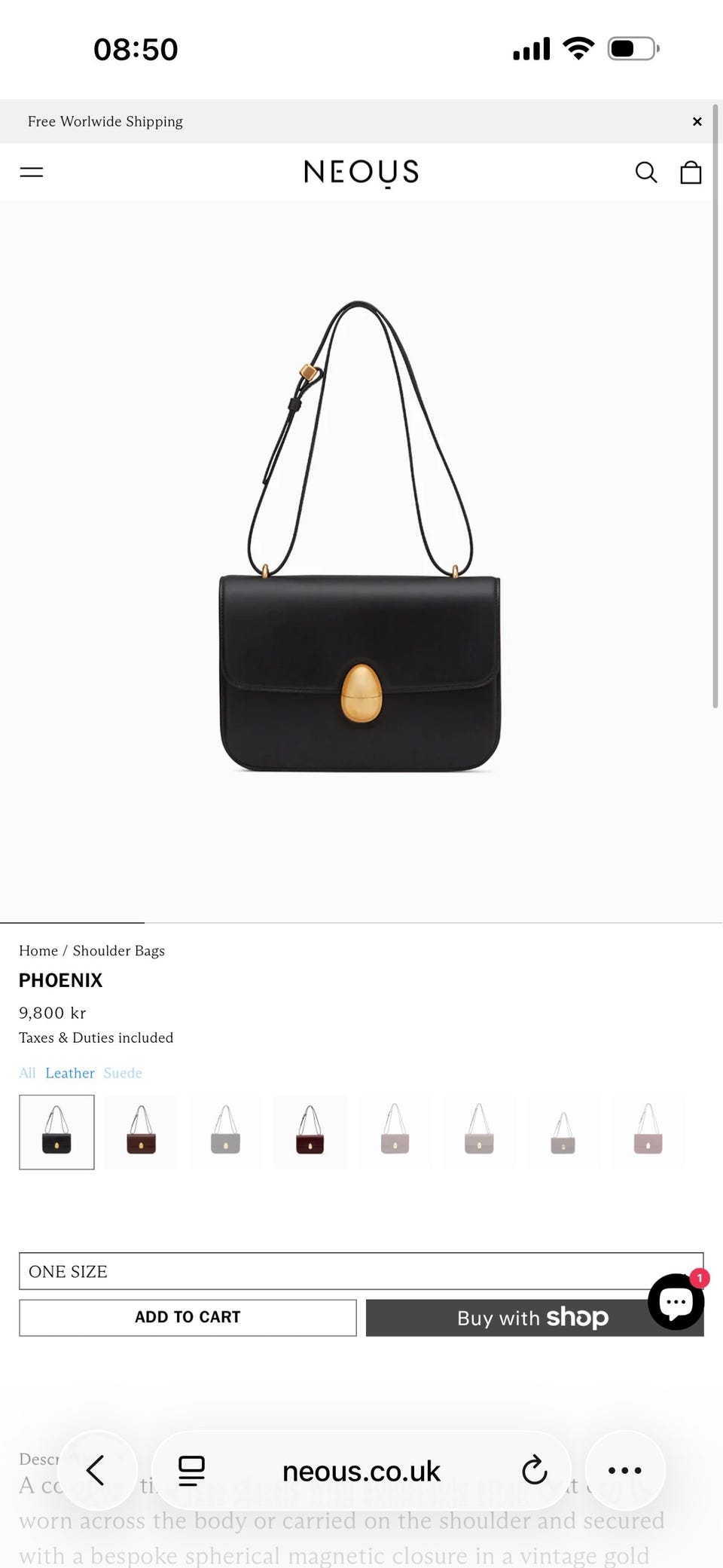This screenshot has width=723, height=1568.
Task: Open the ONE SIZE selector
Action: 361,1271
